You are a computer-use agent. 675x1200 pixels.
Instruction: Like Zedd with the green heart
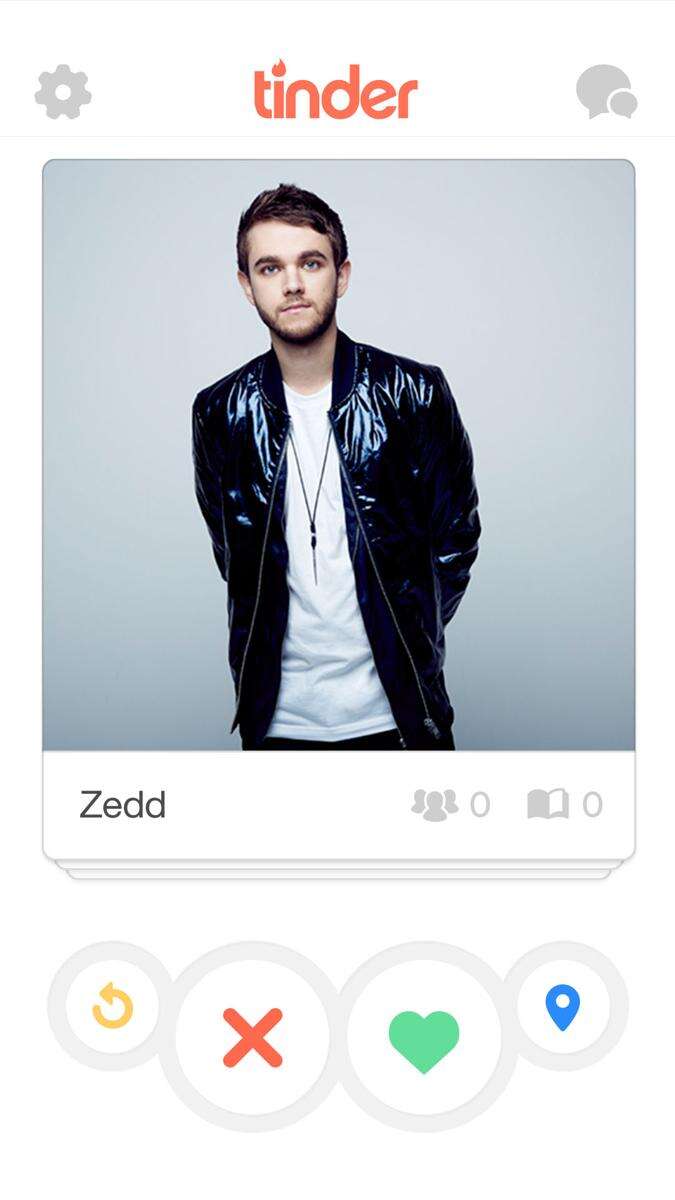[424, 1040]
